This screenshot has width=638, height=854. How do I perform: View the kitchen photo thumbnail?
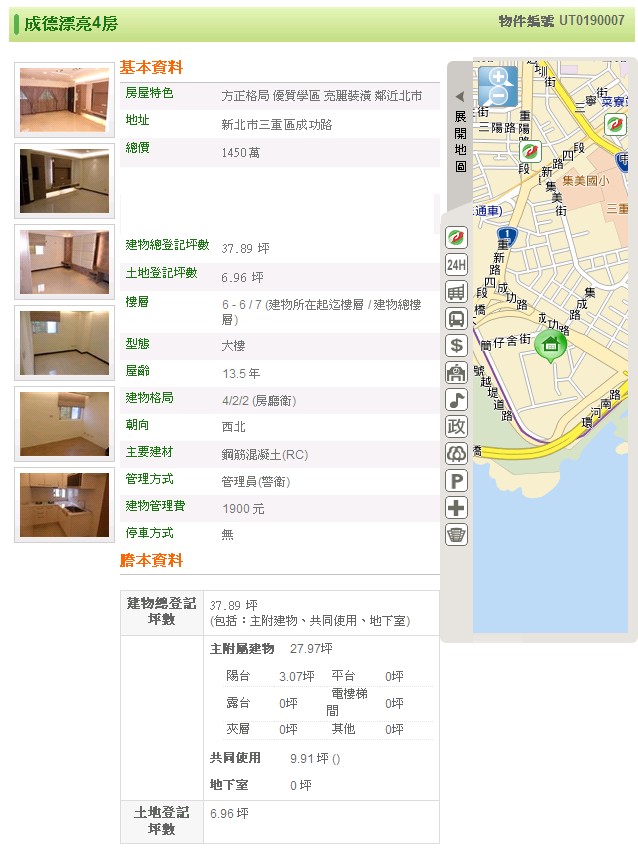coord(64,505)
